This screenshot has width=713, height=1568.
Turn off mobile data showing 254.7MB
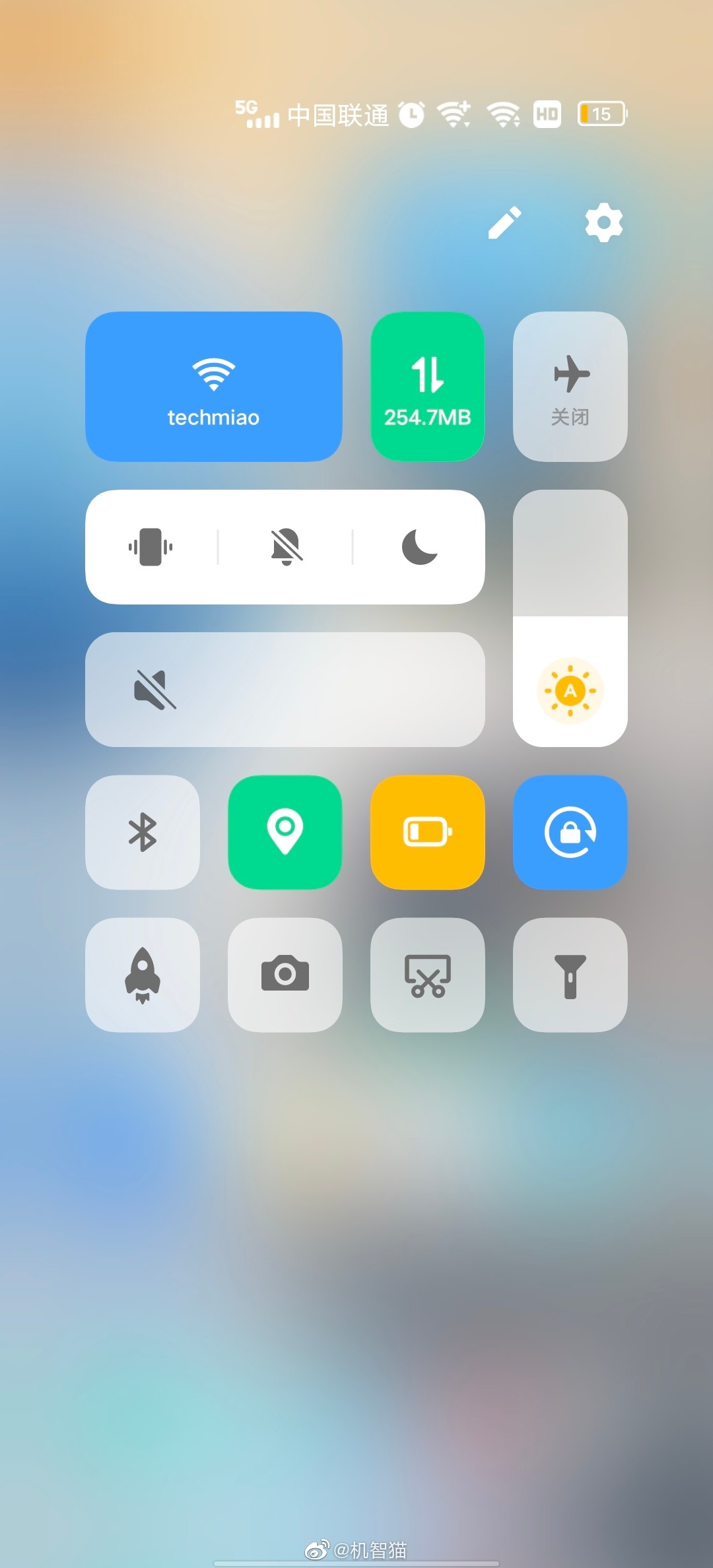tap(428, 387)
